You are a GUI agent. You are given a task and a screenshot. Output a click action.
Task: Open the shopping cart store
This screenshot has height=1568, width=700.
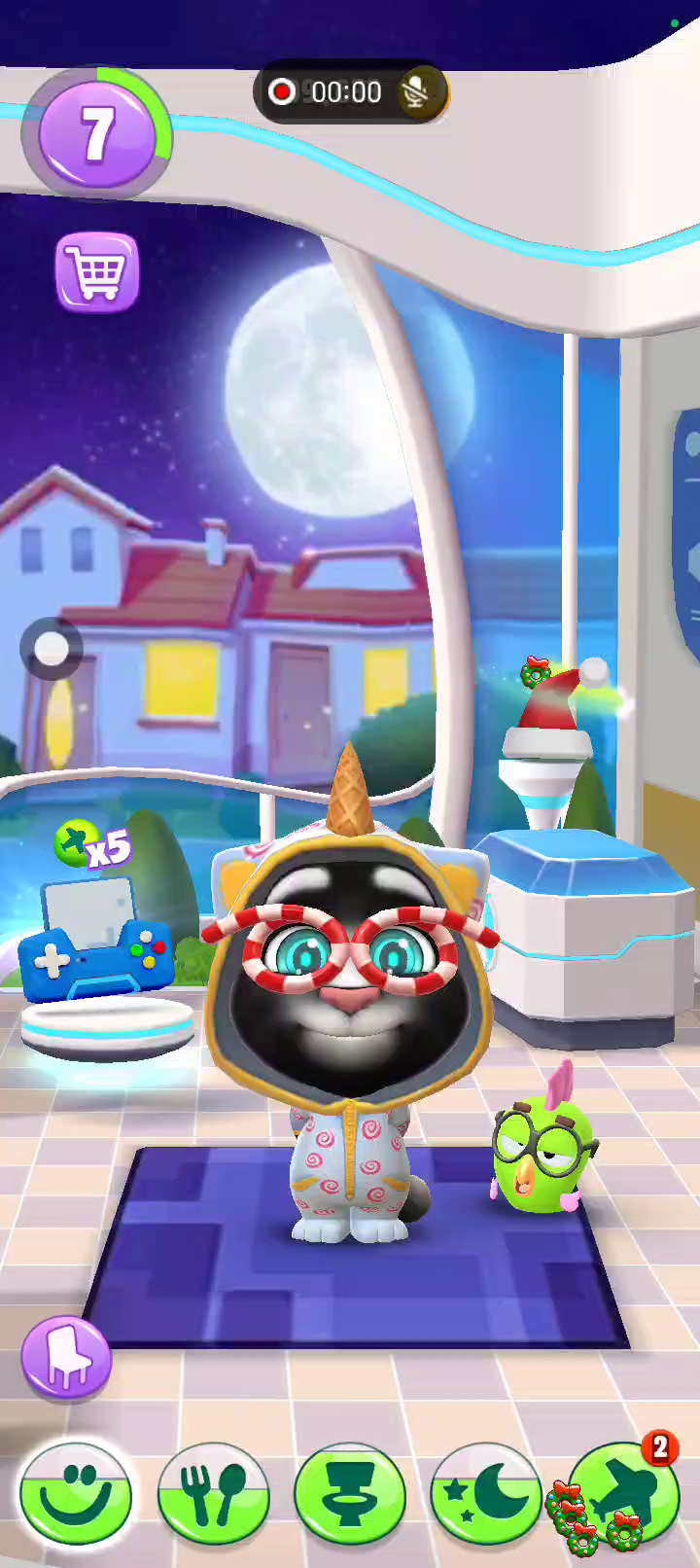pos(97,271)
